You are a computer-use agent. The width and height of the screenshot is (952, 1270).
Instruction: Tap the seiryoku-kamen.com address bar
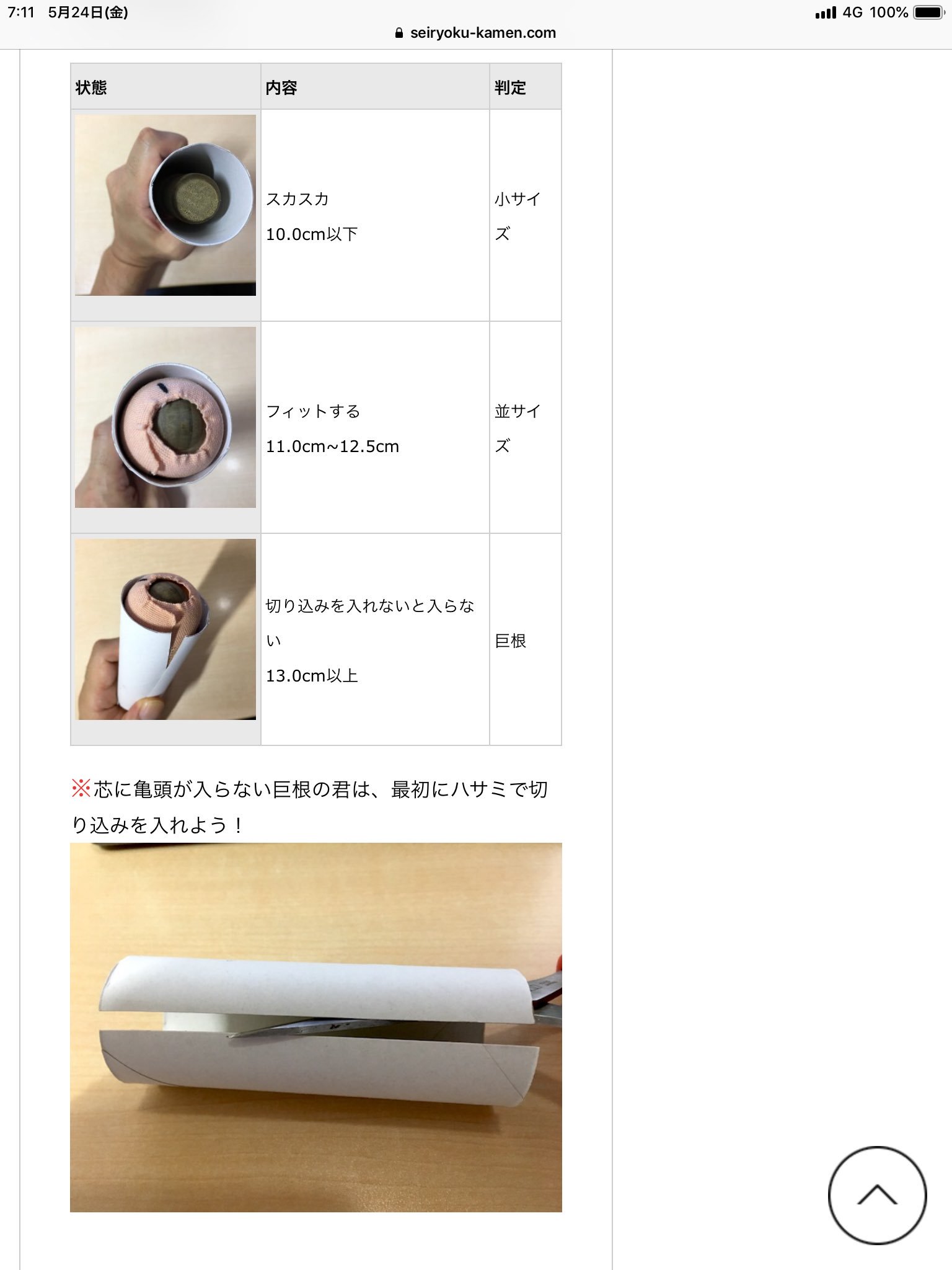coord(476,33)
